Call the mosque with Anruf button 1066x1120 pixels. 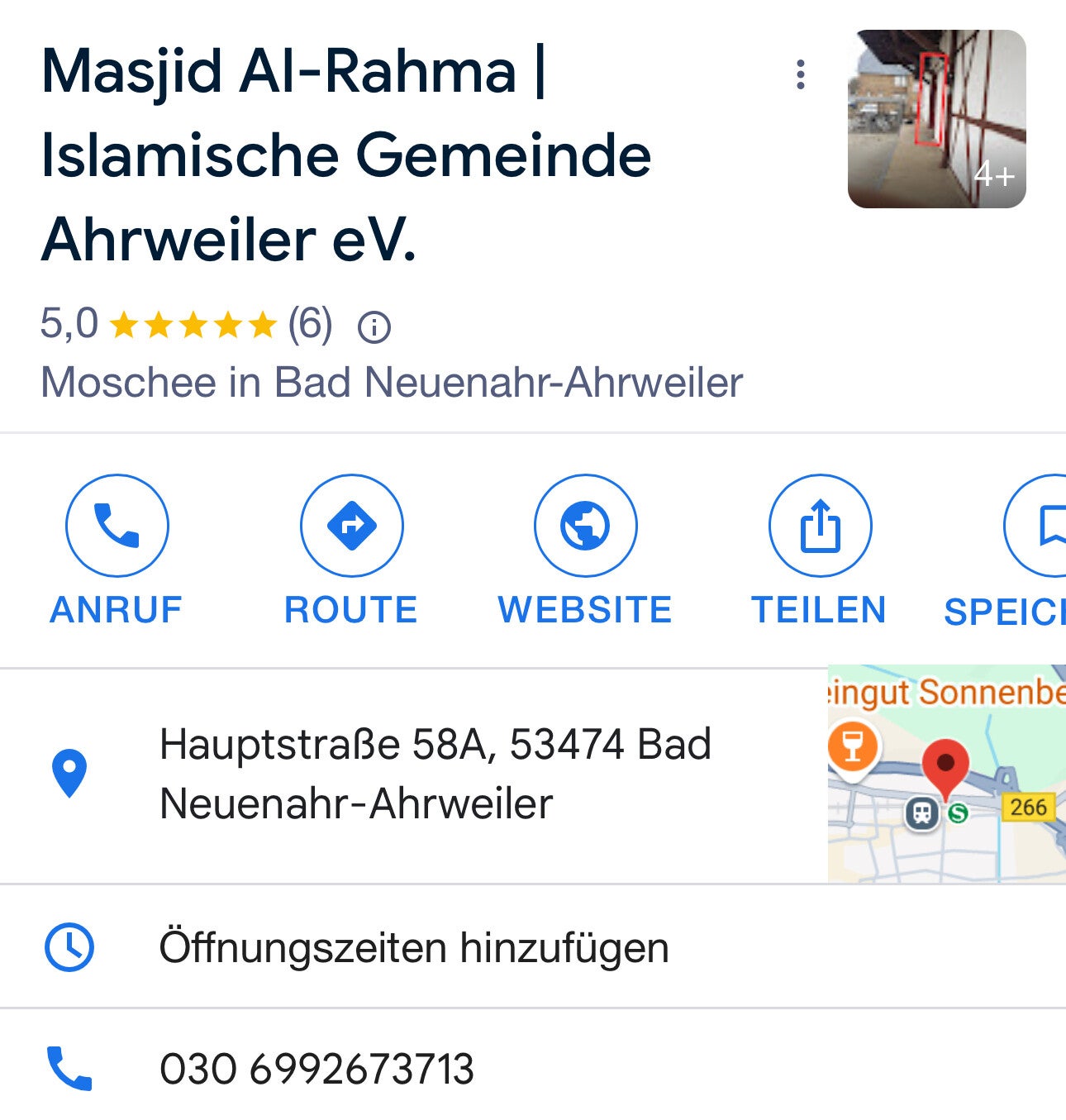(x=117, y=526)
